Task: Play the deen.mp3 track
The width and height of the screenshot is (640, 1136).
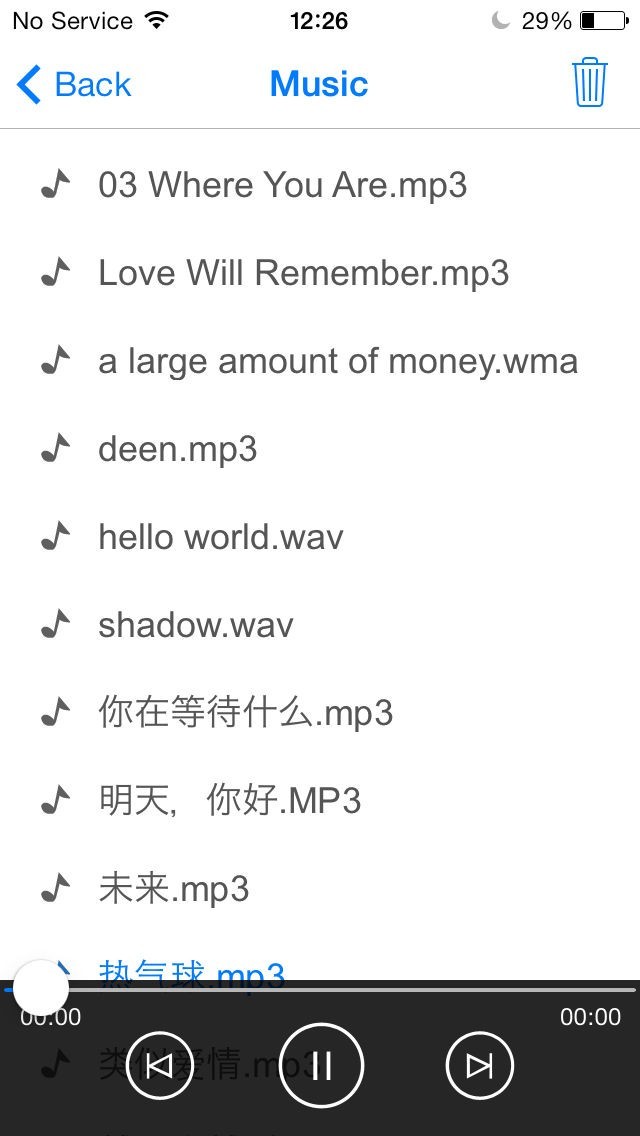Action: click(x=177, y=449)
